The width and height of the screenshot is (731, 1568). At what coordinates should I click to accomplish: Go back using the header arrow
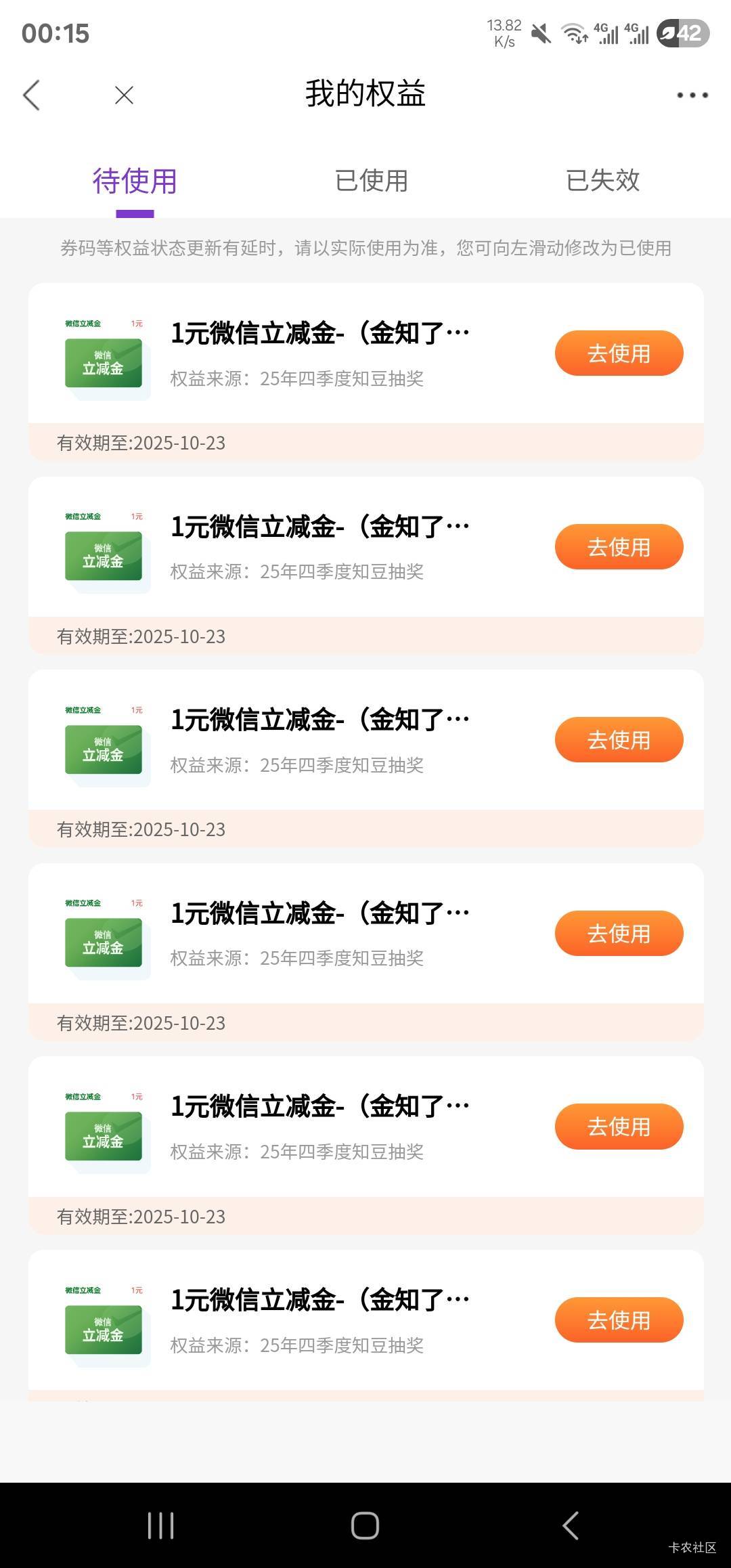[32, 95]
